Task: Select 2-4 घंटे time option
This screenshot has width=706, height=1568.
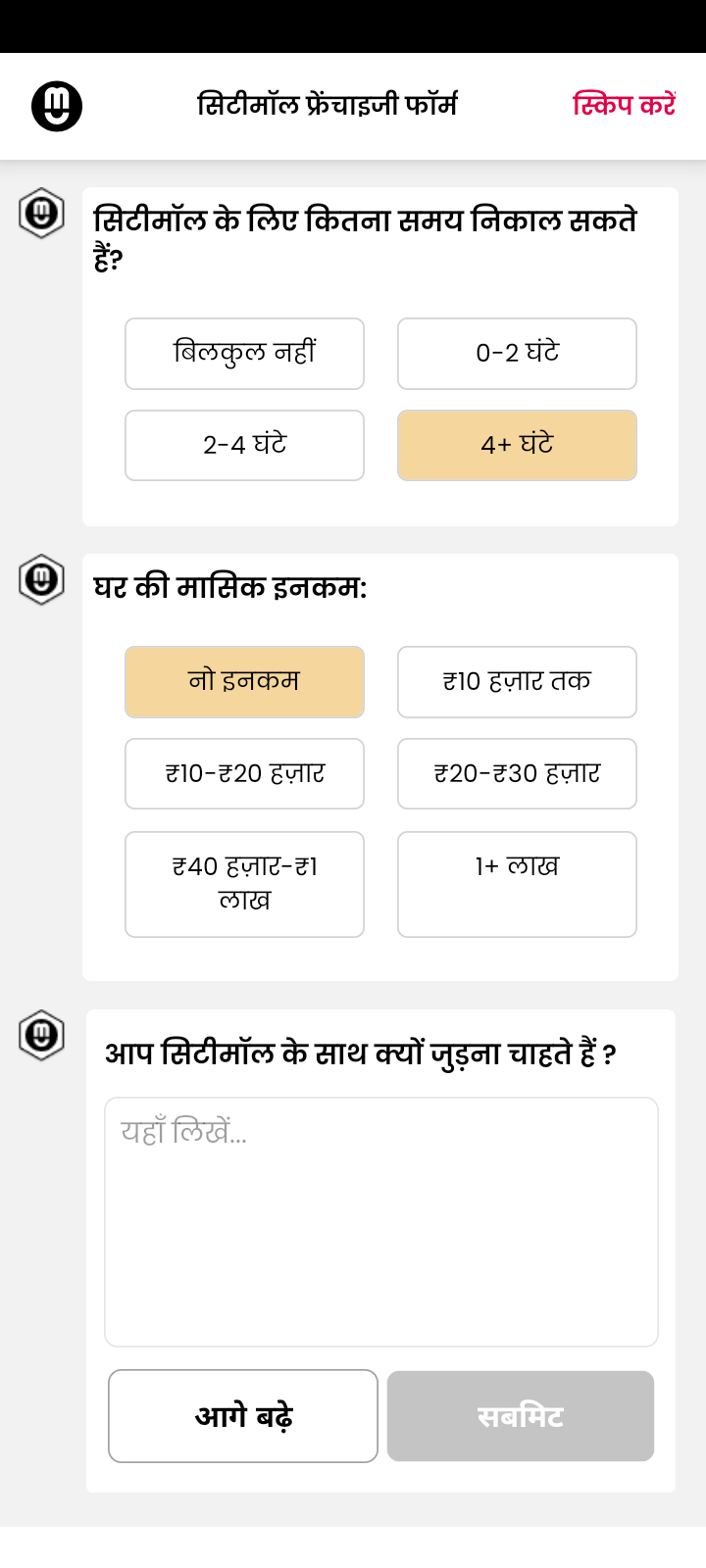Action: click(244, 445)
